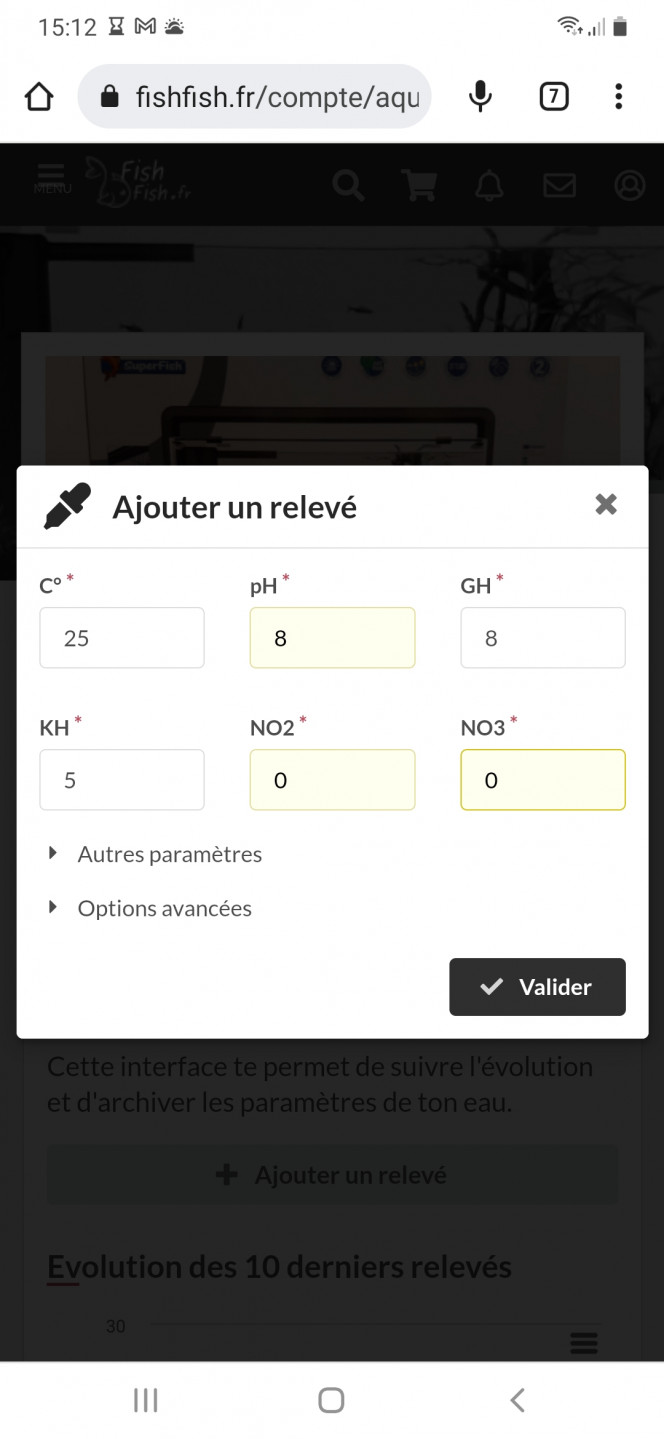Edit the NO2 value field
The width and height of the screenshot is (664, 1439).
332,780
